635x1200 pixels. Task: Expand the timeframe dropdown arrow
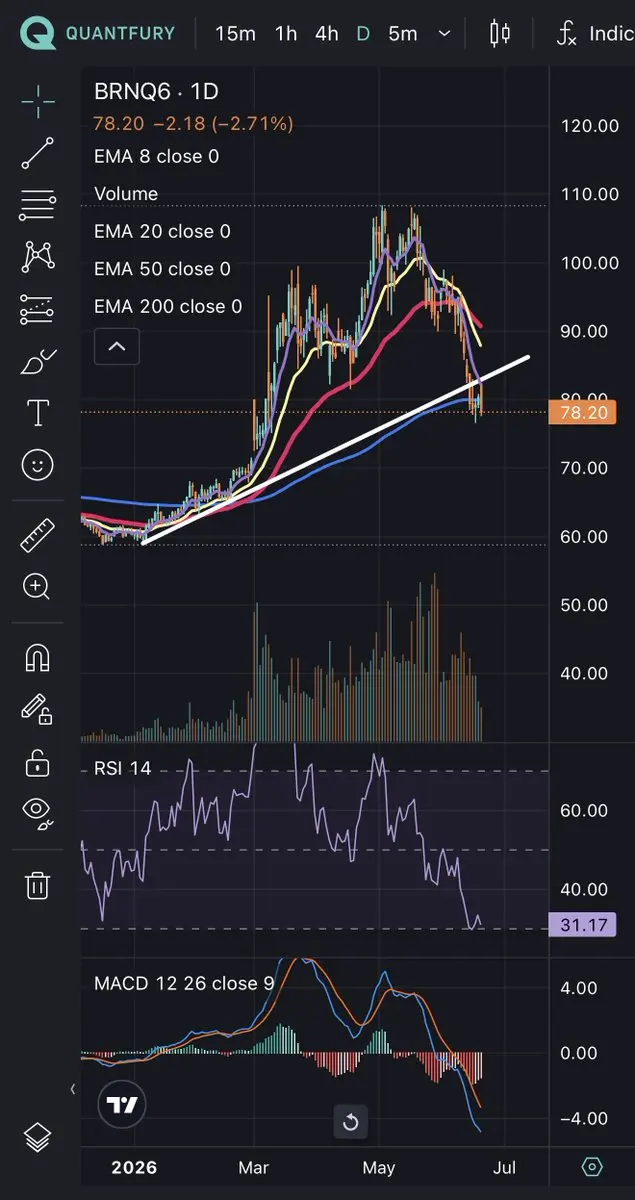pos(444,34)
